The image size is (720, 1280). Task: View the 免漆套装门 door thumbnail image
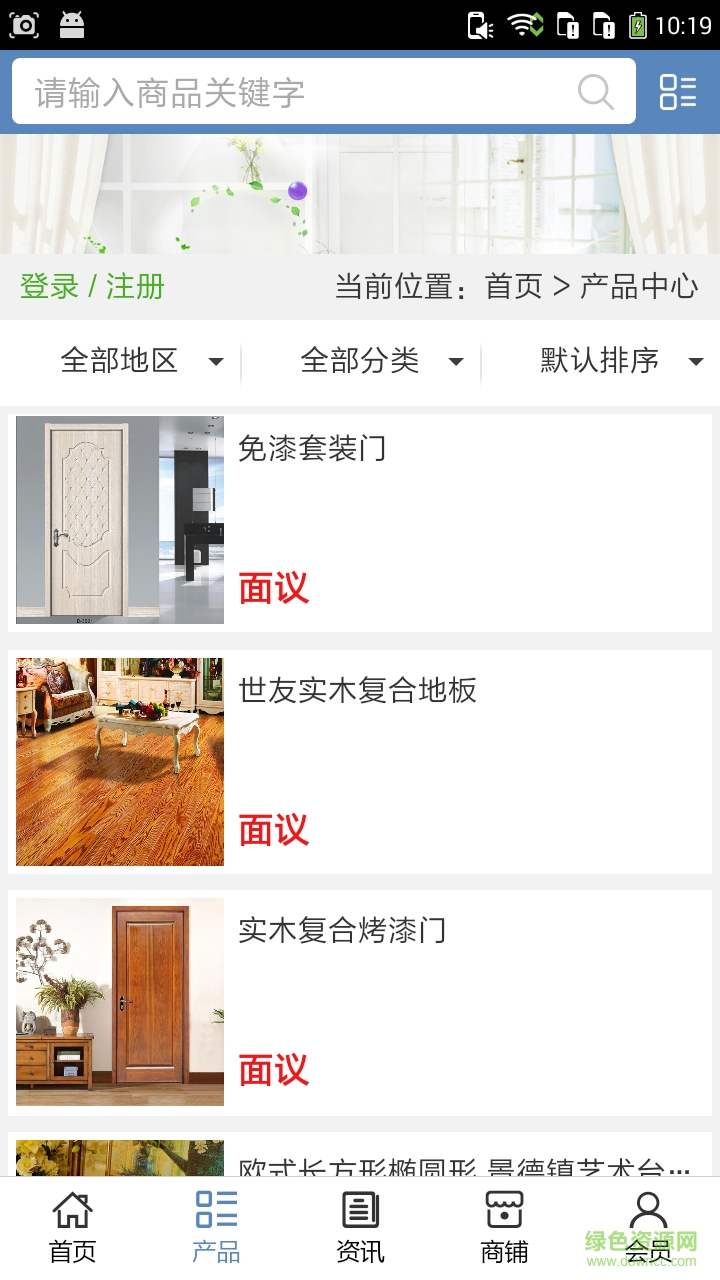119,519
